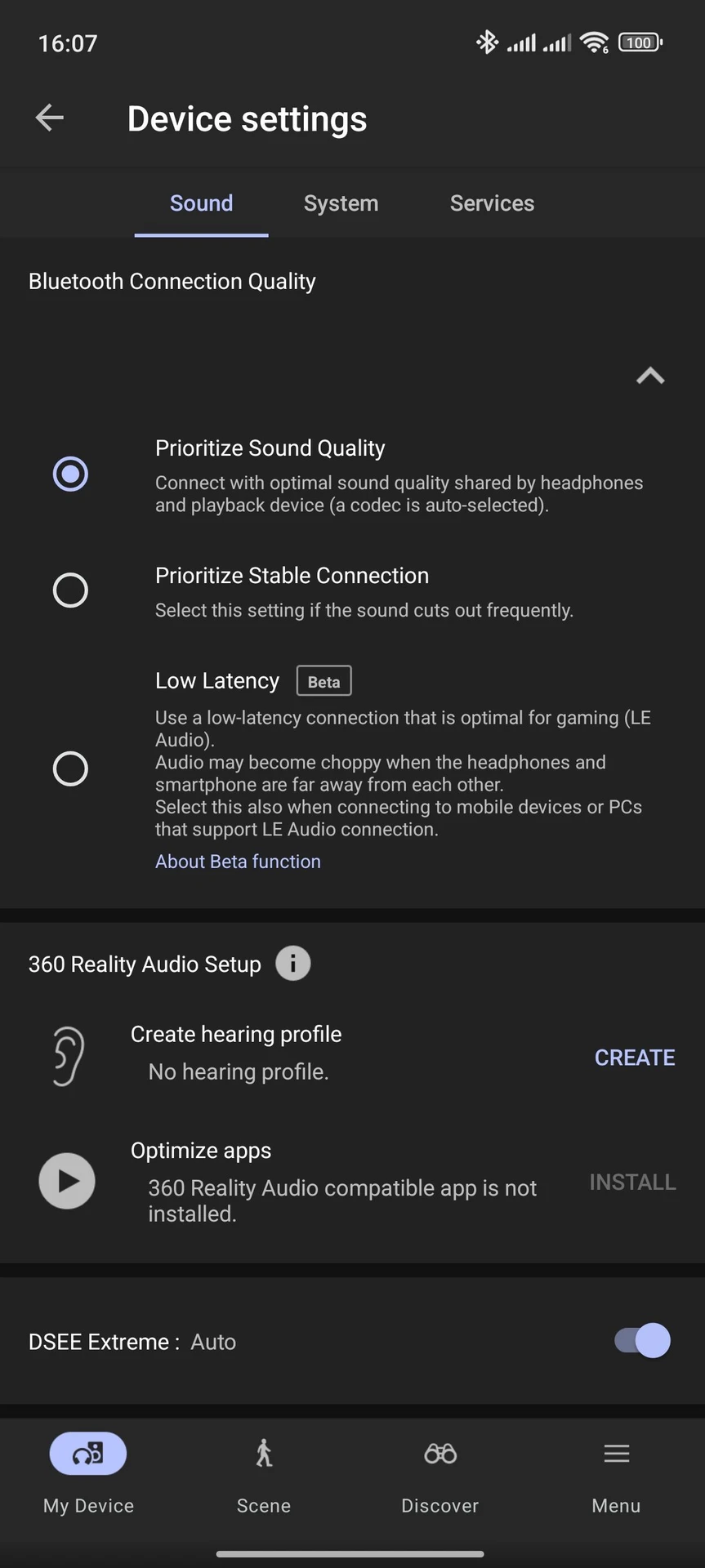Go back from Device settings
The height and width of the screenshot is (1568, 705).
[50, 118]
